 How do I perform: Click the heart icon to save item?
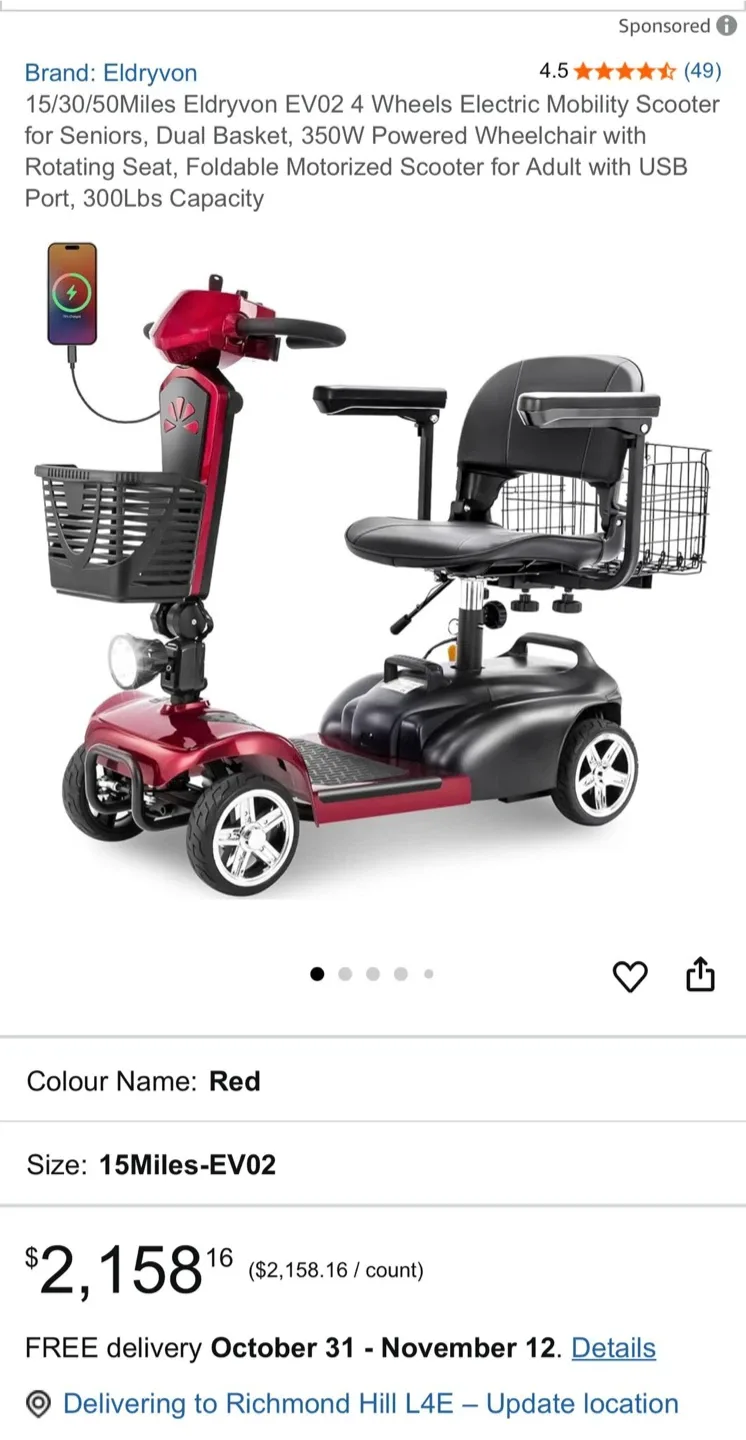630,976
